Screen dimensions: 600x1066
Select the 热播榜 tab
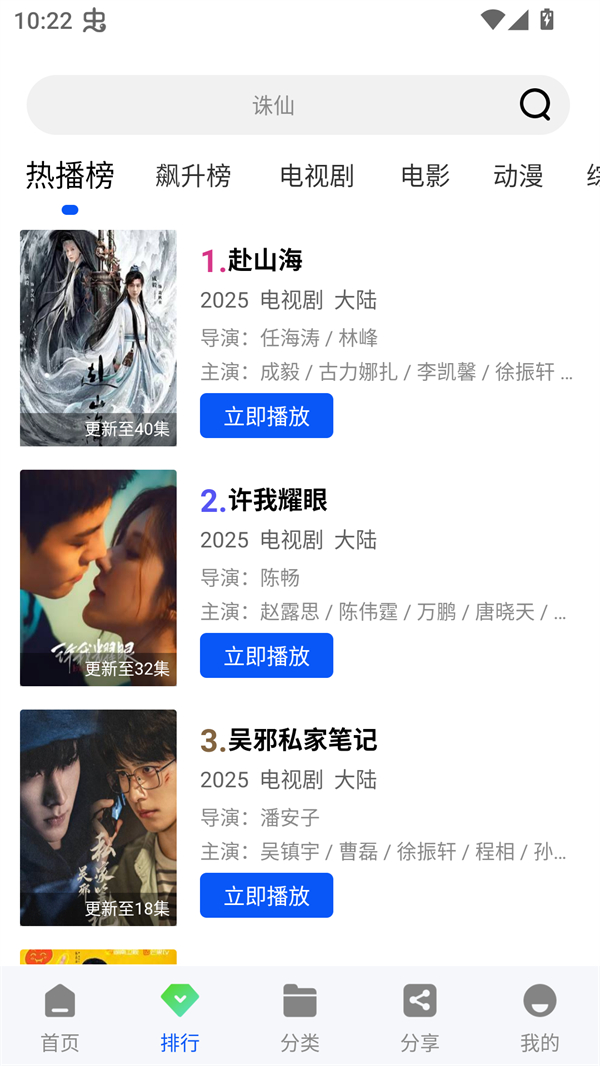70,176
